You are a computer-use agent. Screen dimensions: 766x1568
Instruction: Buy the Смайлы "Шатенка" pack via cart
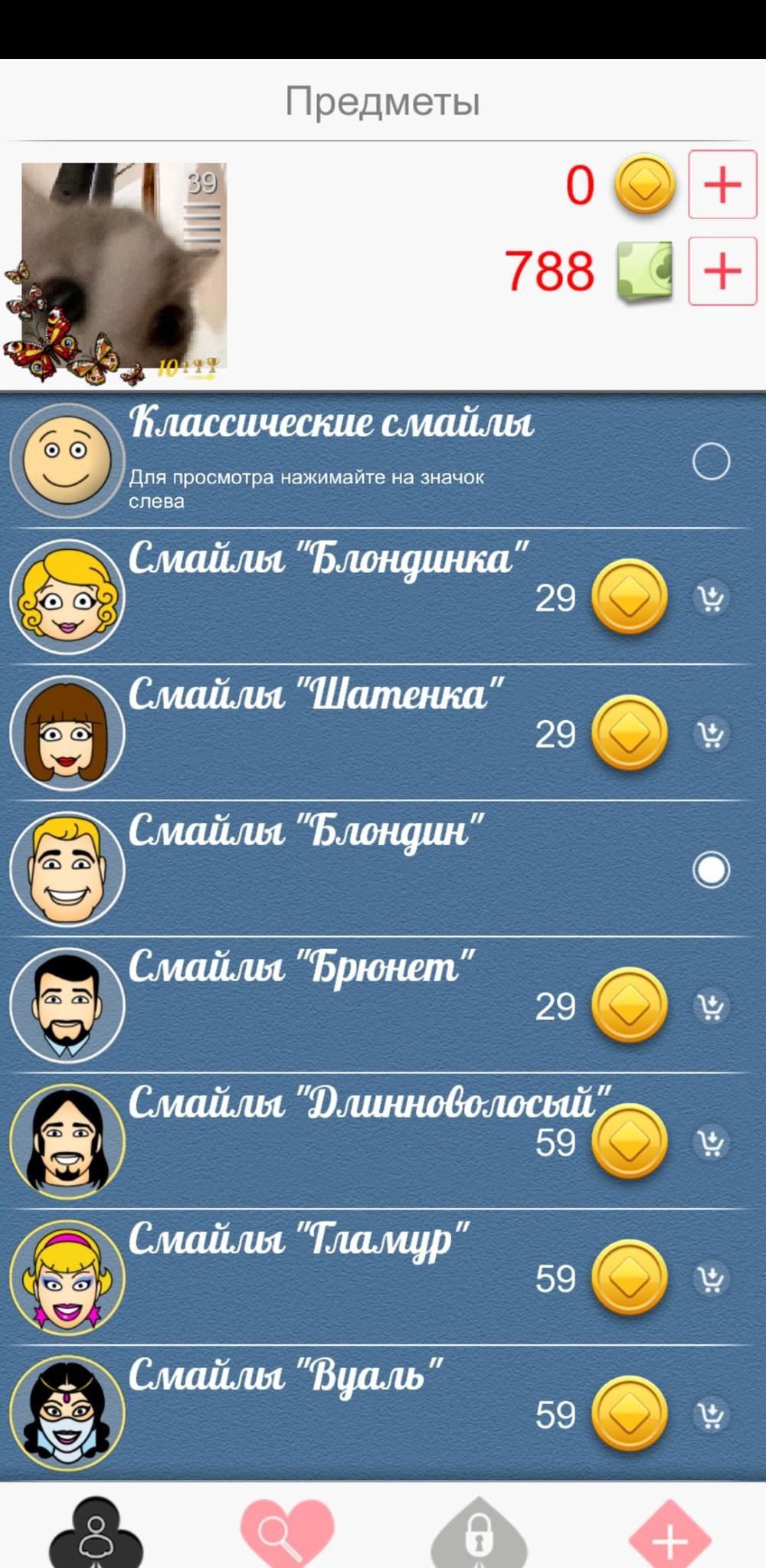[x=711, y=734]
